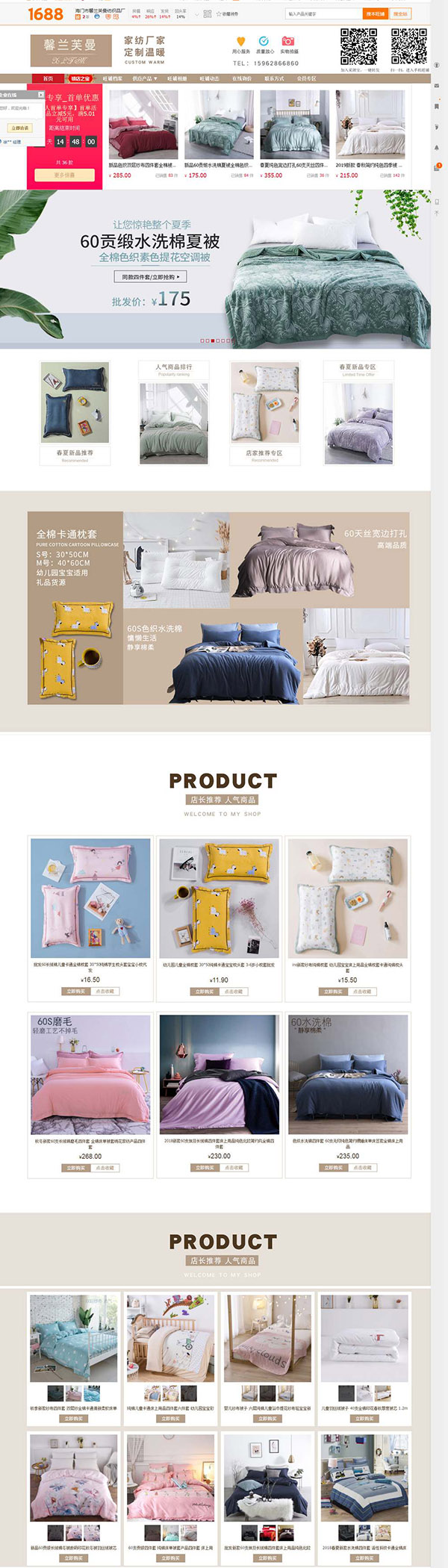This screenshot has width=448, height=1568.
Task: Open the 人气商品排行 category tile
Action: (173, 413)
